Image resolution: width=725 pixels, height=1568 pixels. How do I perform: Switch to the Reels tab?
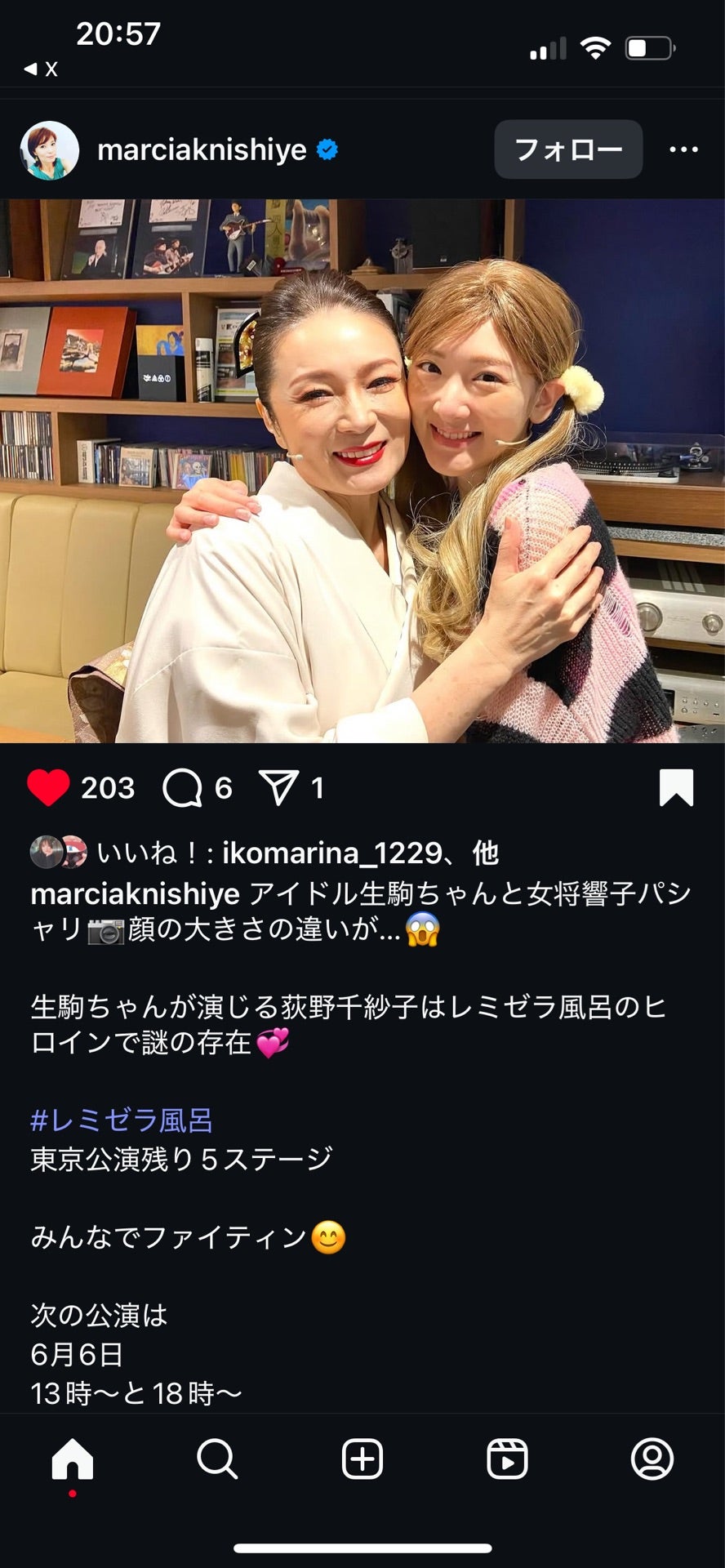pos(507,1459)
